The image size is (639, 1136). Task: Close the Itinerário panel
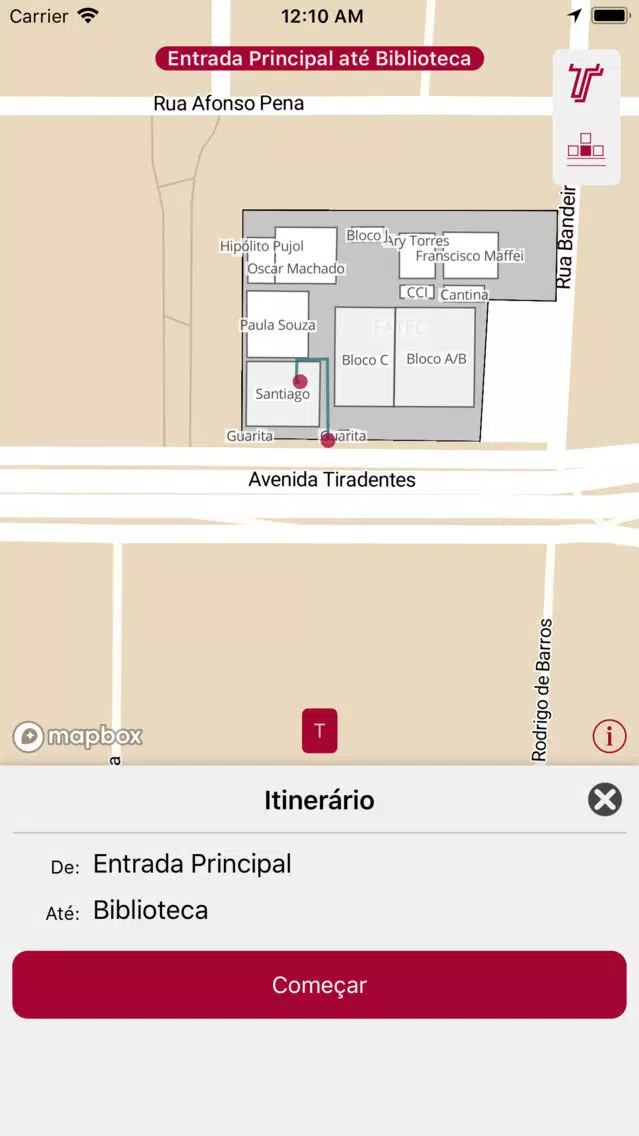click(x=605, y=800)
